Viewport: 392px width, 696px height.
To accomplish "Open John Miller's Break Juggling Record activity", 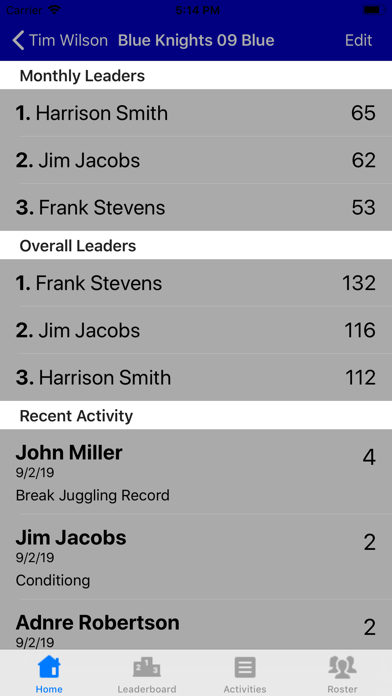I will click(196, 472).
